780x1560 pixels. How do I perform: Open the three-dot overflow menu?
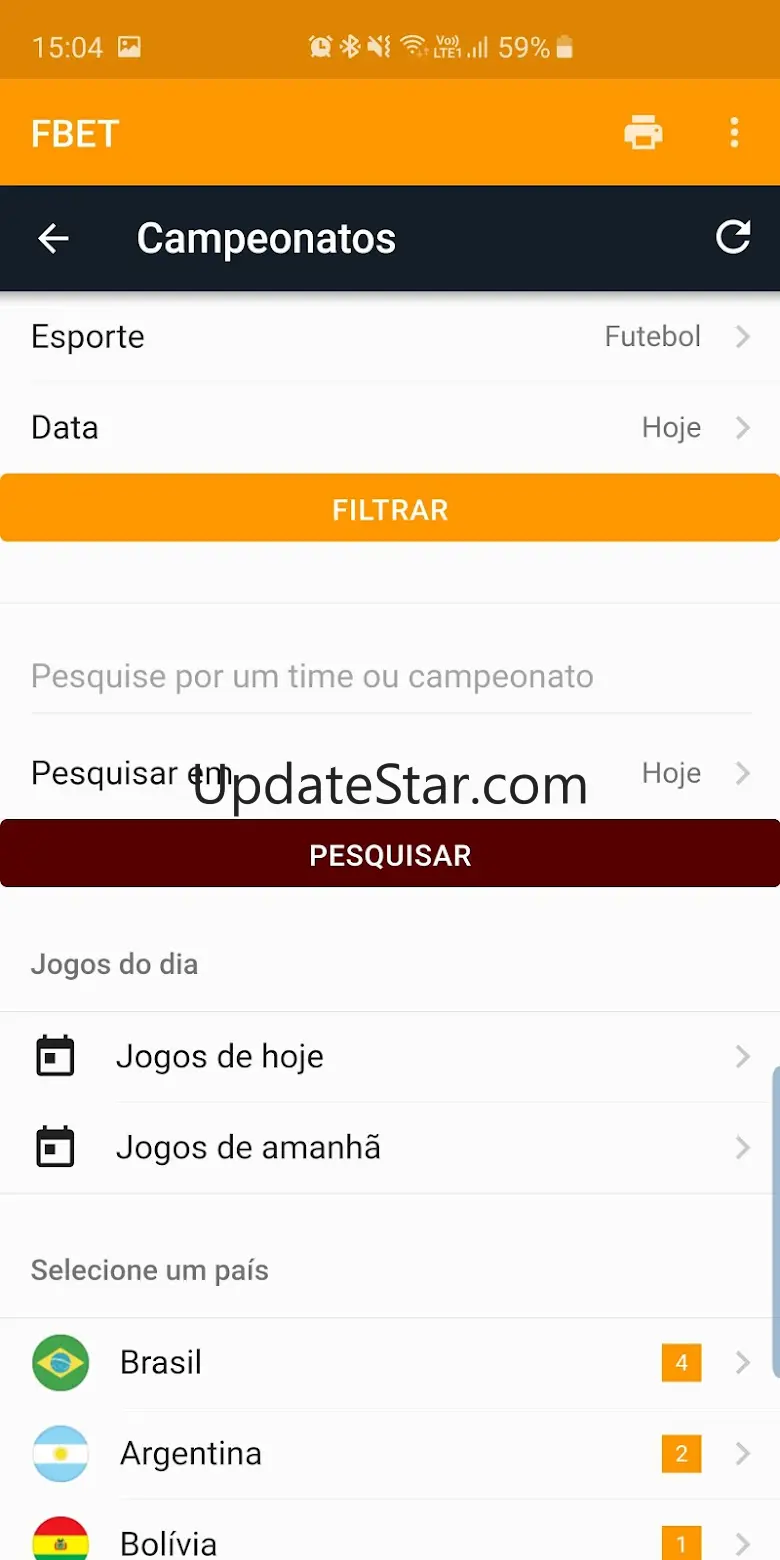(734, 132)
